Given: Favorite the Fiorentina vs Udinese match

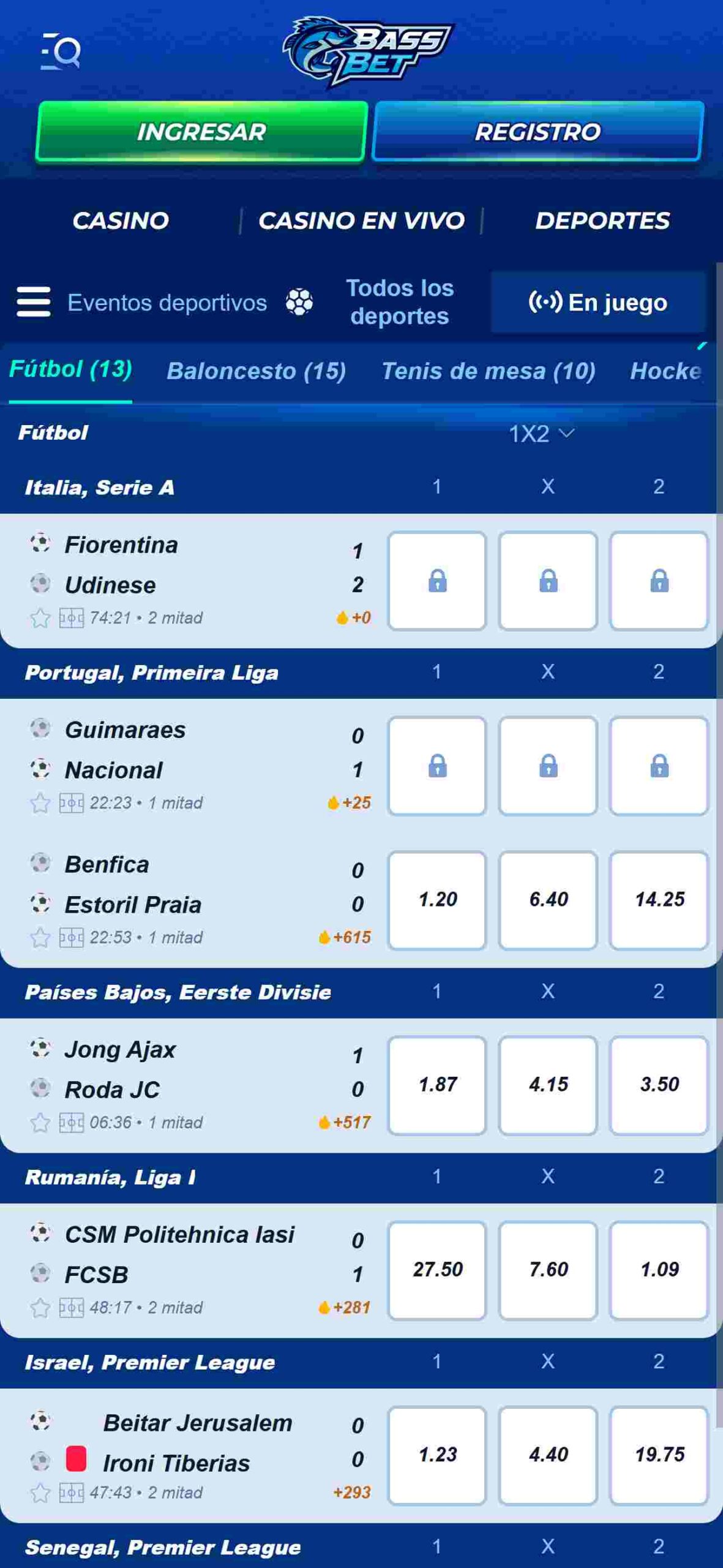Looking at the screenshot, I should click(x=40, y=618).
